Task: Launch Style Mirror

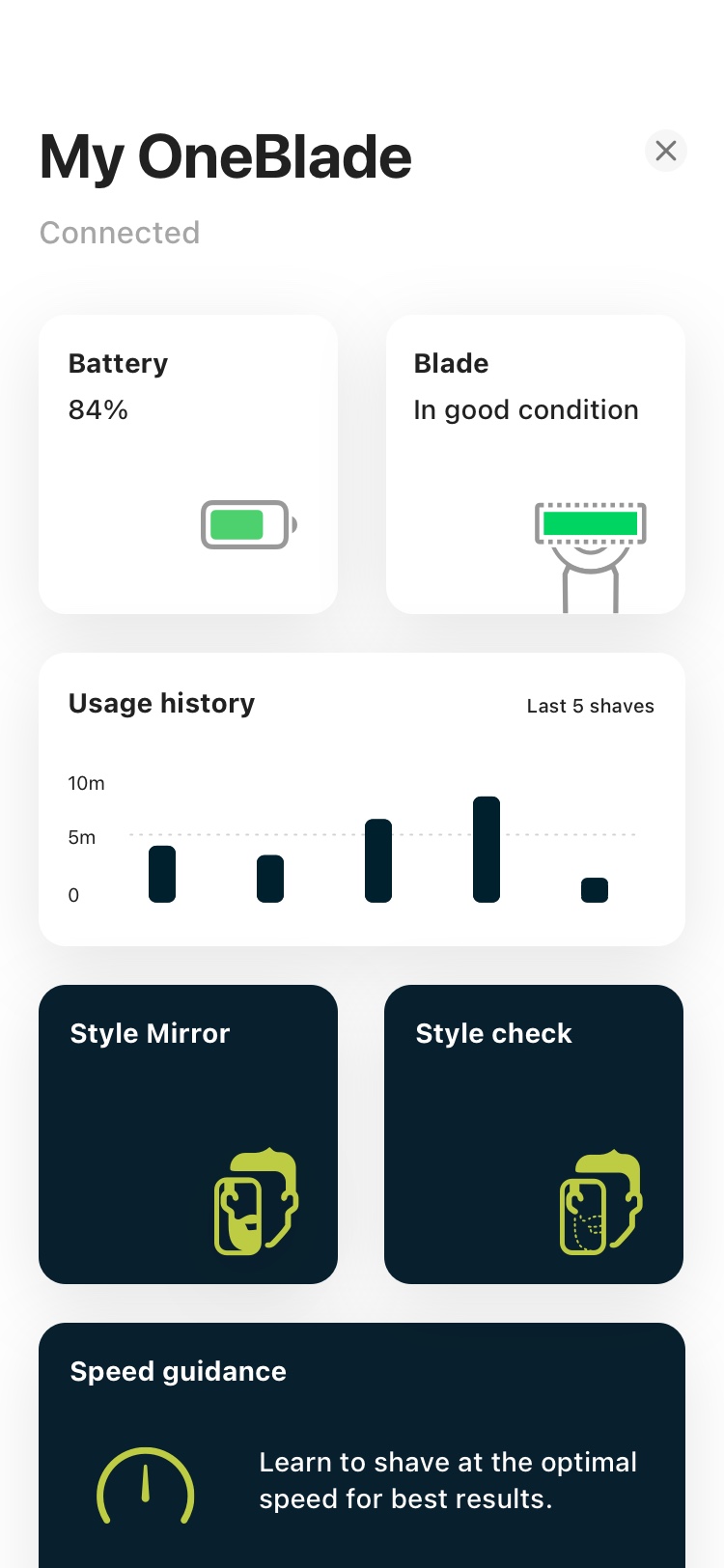Action: 188,1134
